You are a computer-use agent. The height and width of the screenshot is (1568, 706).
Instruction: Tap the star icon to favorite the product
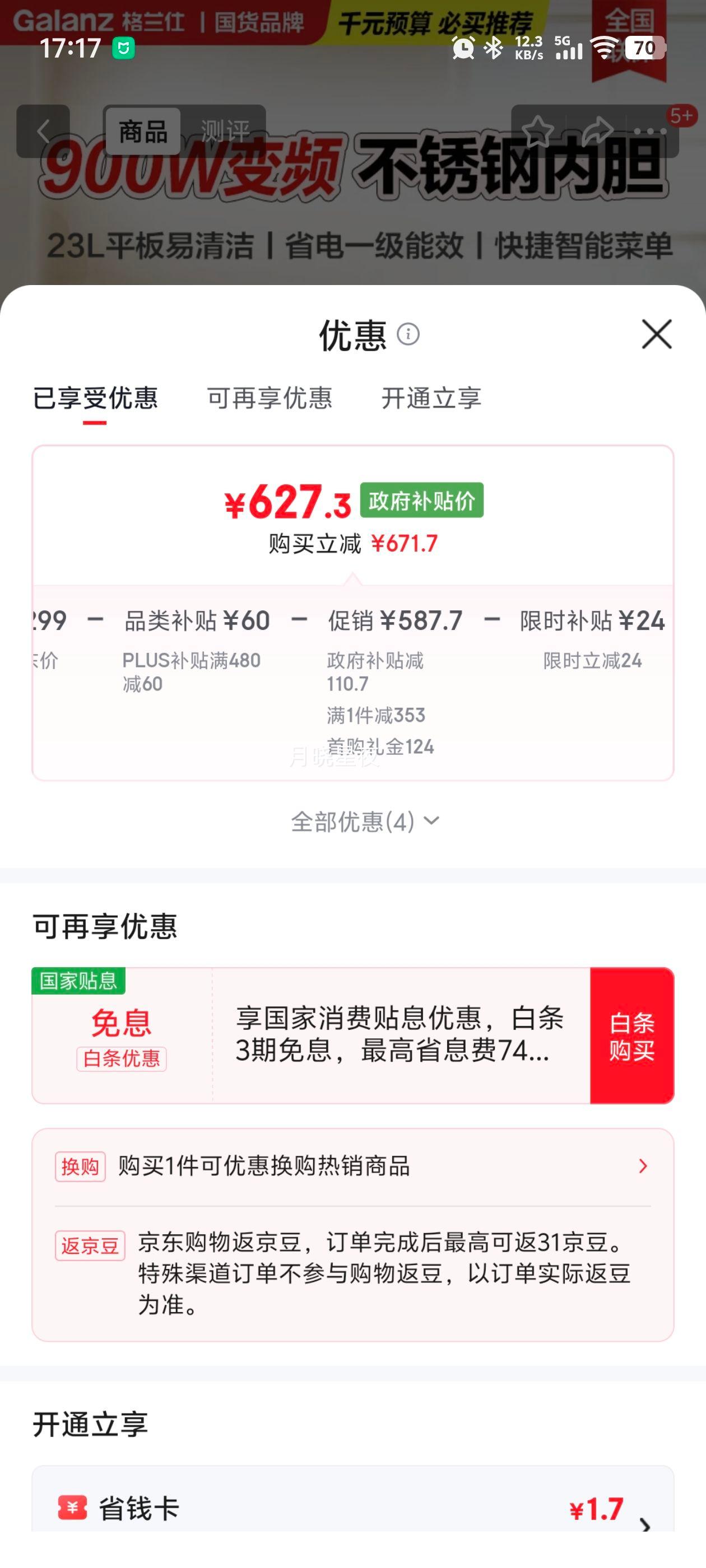[x=538, y=130]
